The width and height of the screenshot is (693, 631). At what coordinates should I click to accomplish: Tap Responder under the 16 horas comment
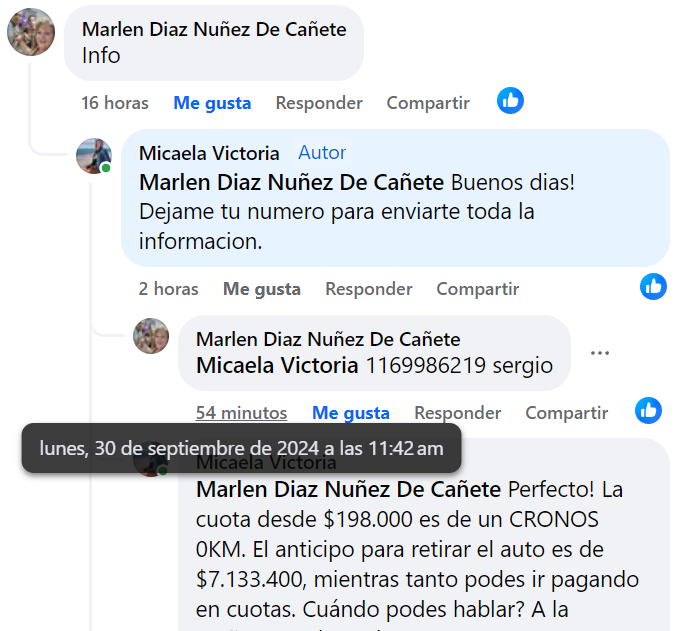pyautogui.click(x=319, y=103)
